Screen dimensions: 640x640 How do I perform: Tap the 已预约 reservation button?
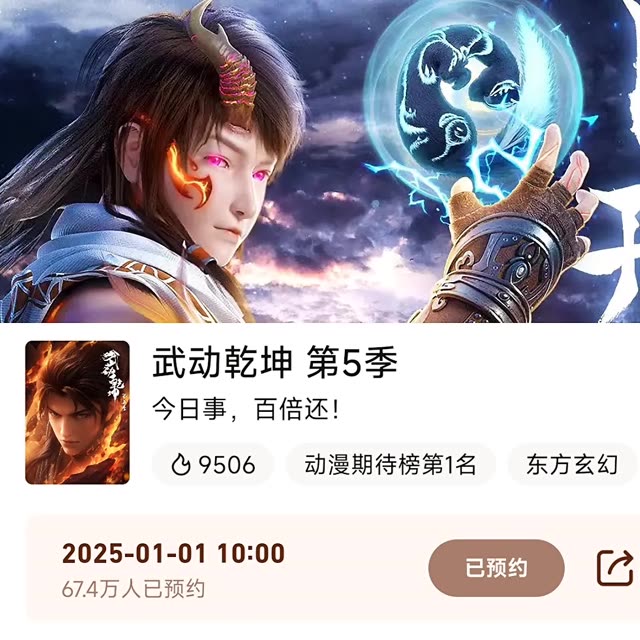[496, 569]
